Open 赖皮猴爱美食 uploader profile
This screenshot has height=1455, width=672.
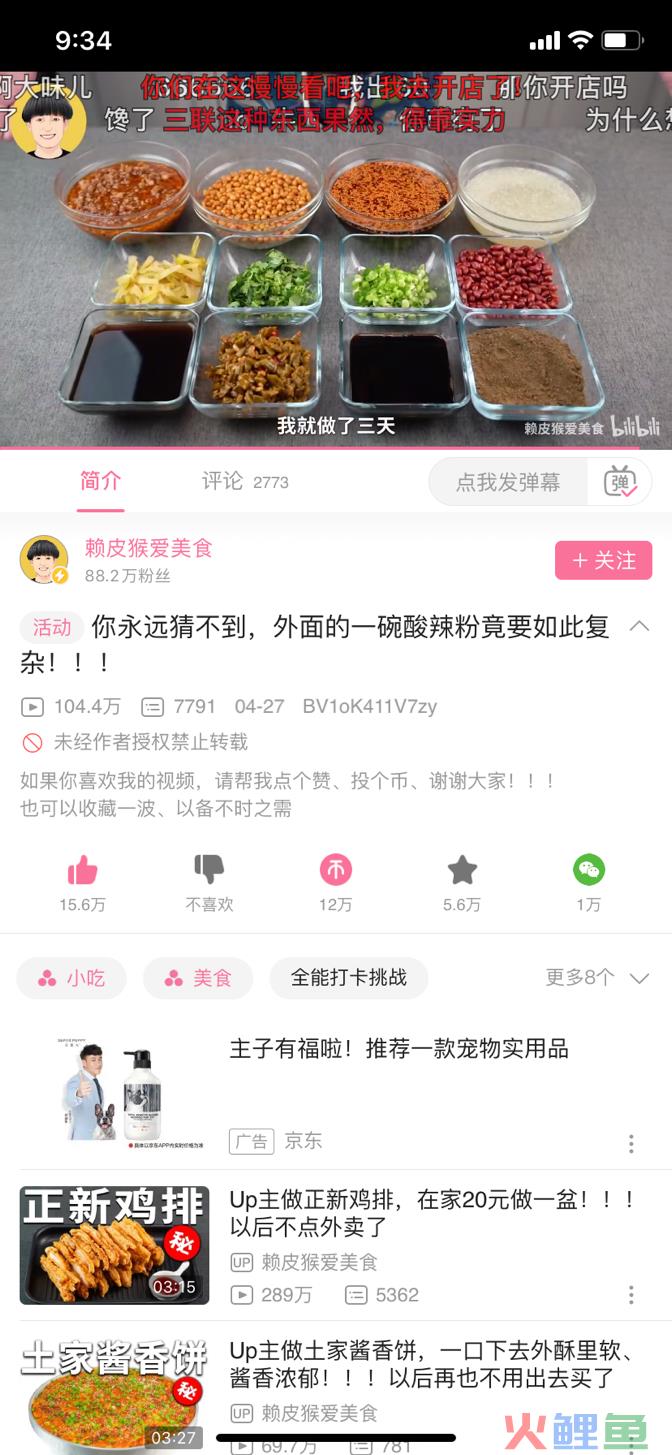(148, 548)
